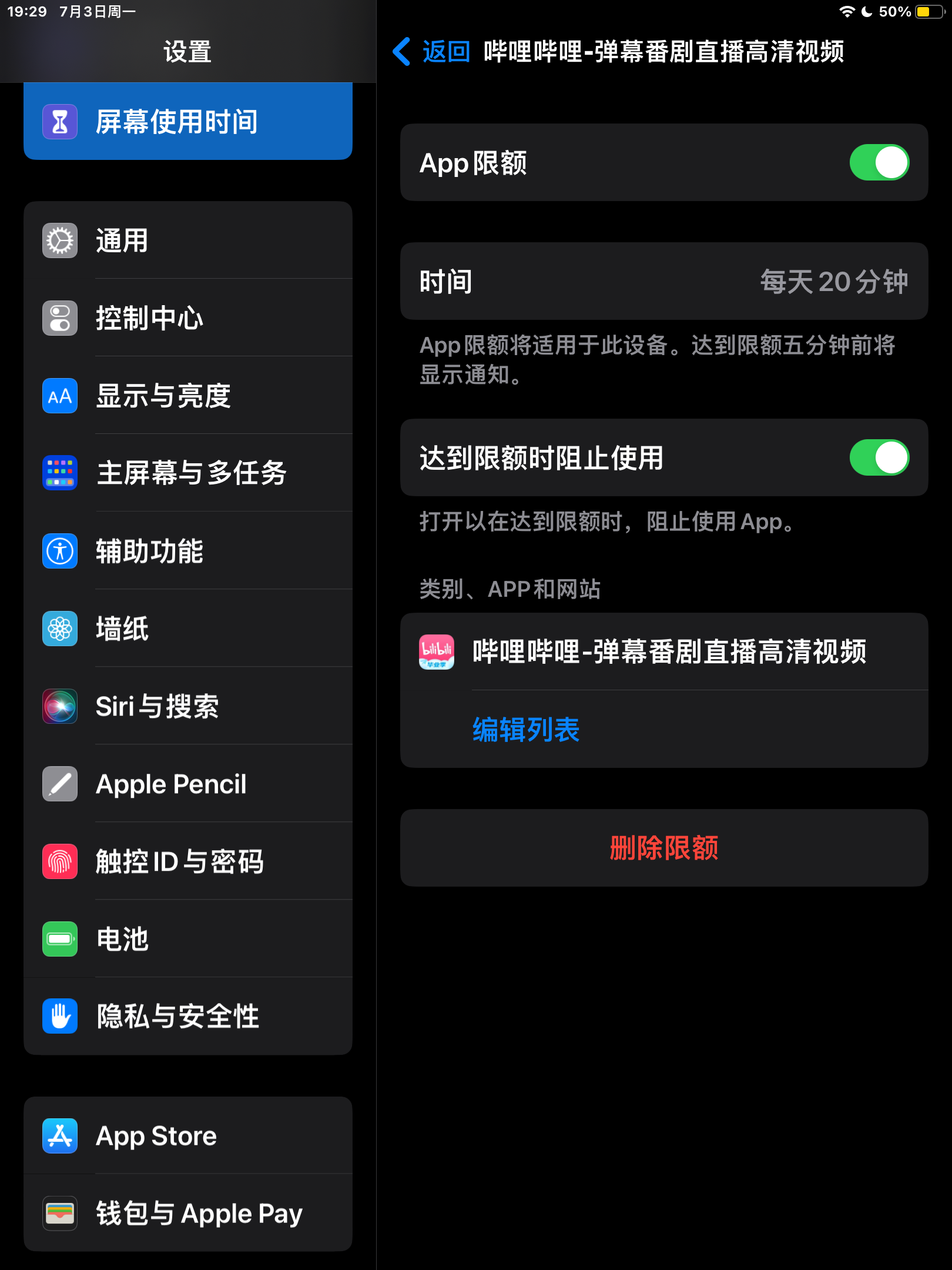Open 显示与亮度 settings
Screen dimensions: 952x1270
(x=188, y=396)
